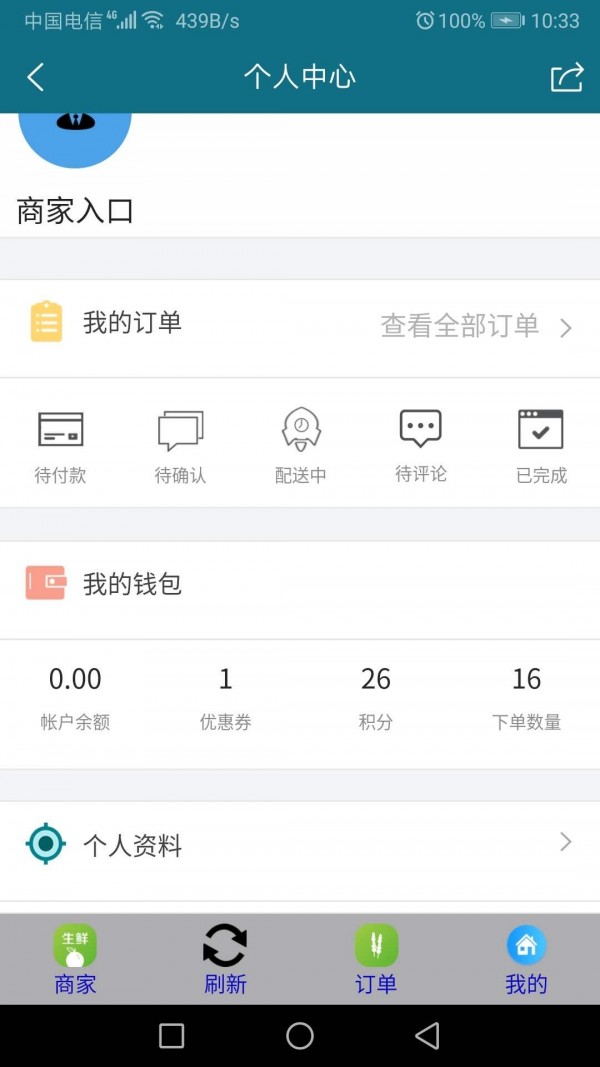This screenshot has height=1067, width=600.
Task: Tap the 刷新 refresh button
Action: (x=225, y=959)
